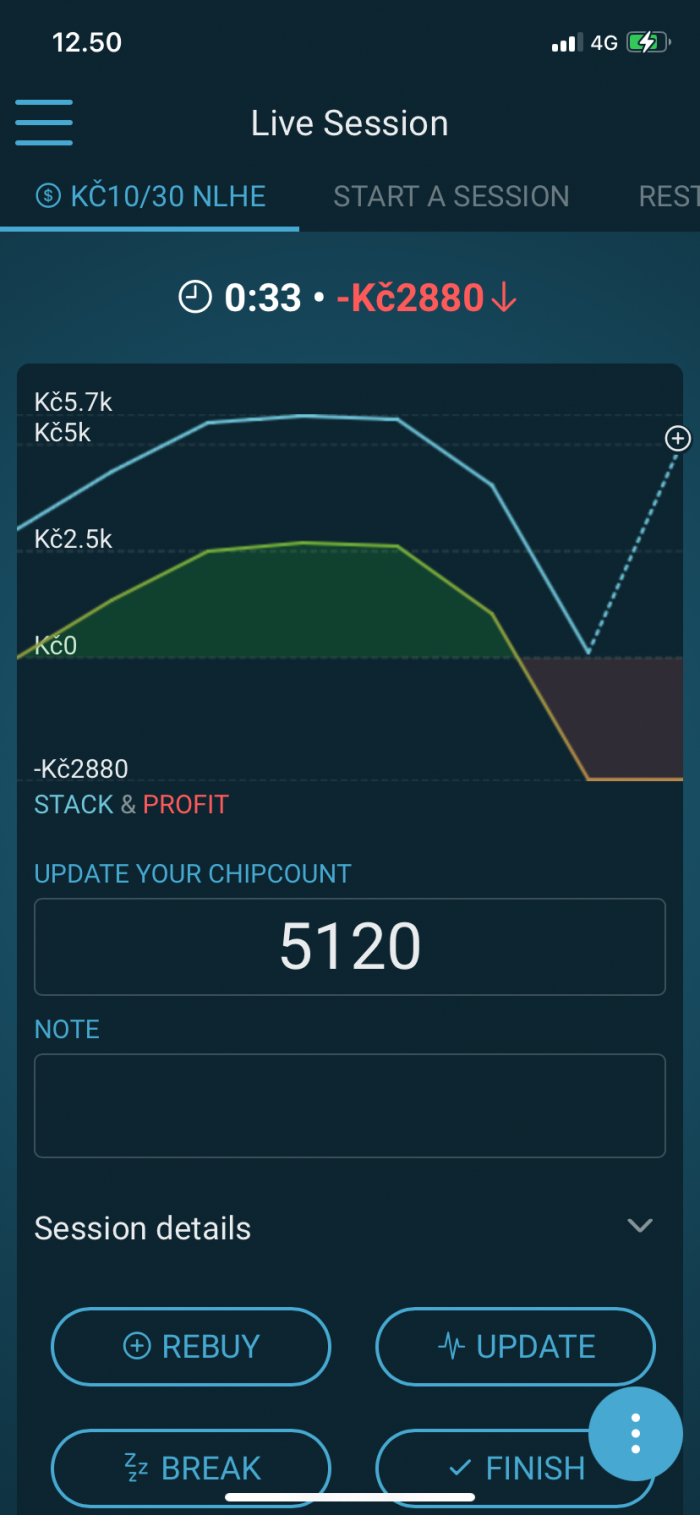Open the floating three-dots menu
This screenshot has width=700, height=1515.
click(635, 1435)
